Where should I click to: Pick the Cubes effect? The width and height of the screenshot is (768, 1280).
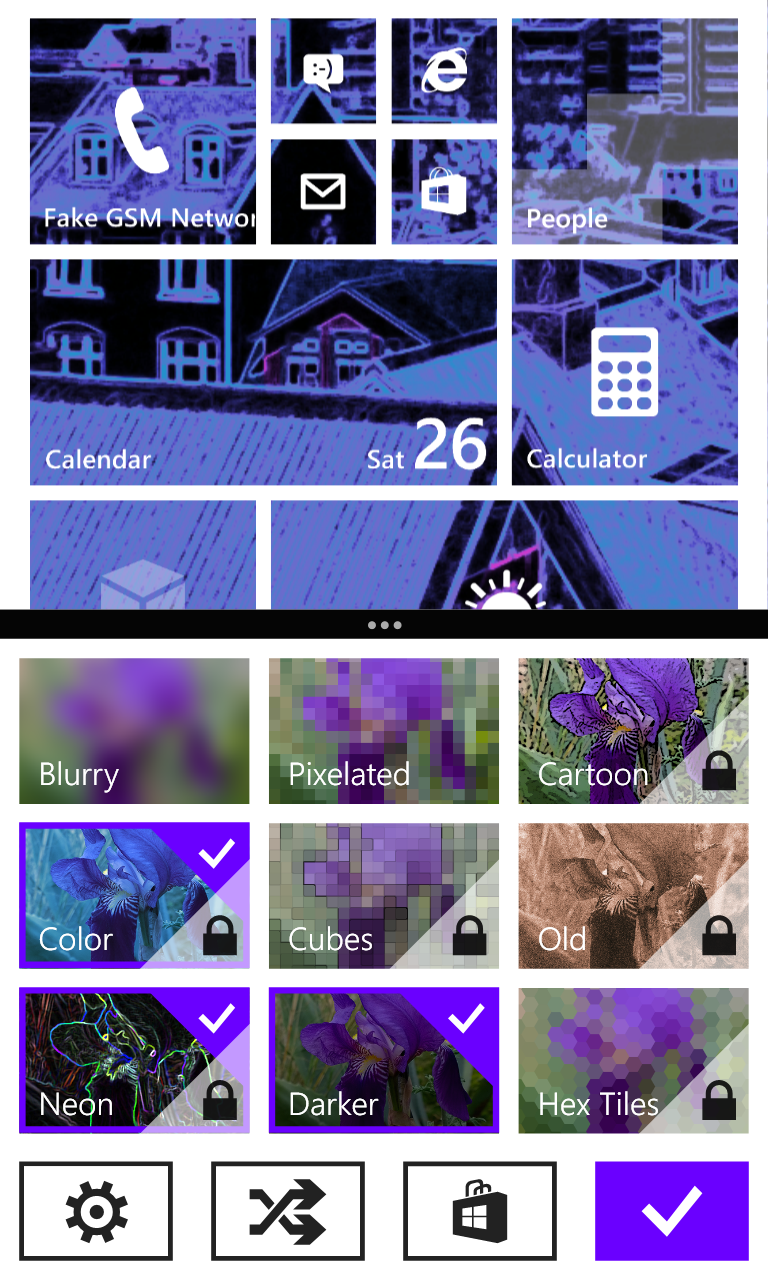(x=384, y=896)
